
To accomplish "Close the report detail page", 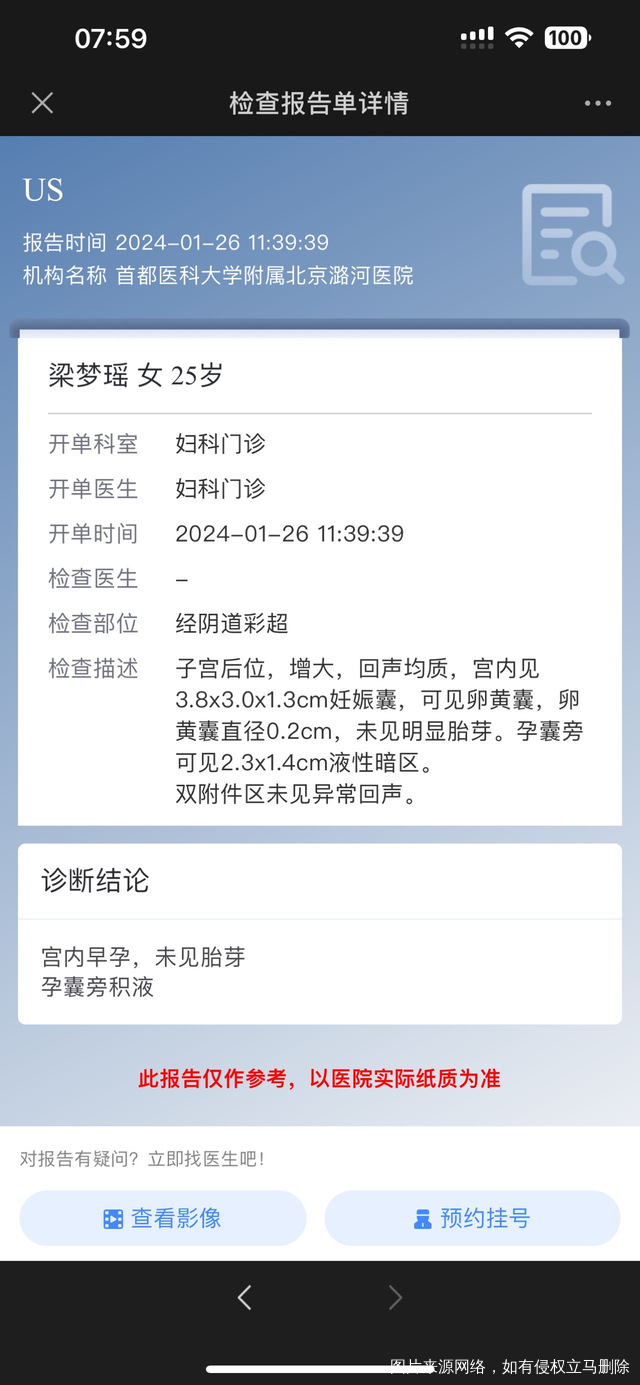I will 42,103.
